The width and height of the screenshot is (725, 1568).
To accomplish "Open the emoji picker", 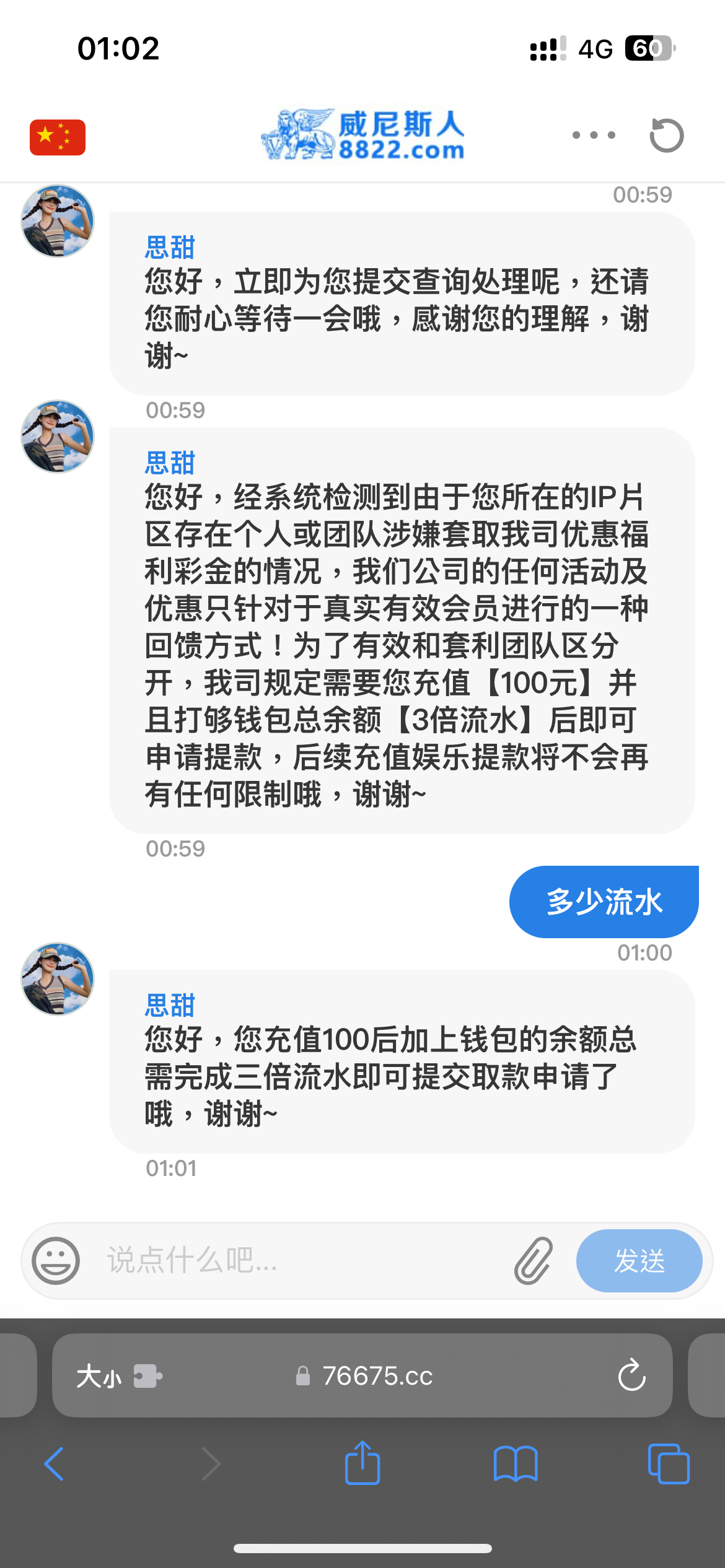I will [56, 1260].
